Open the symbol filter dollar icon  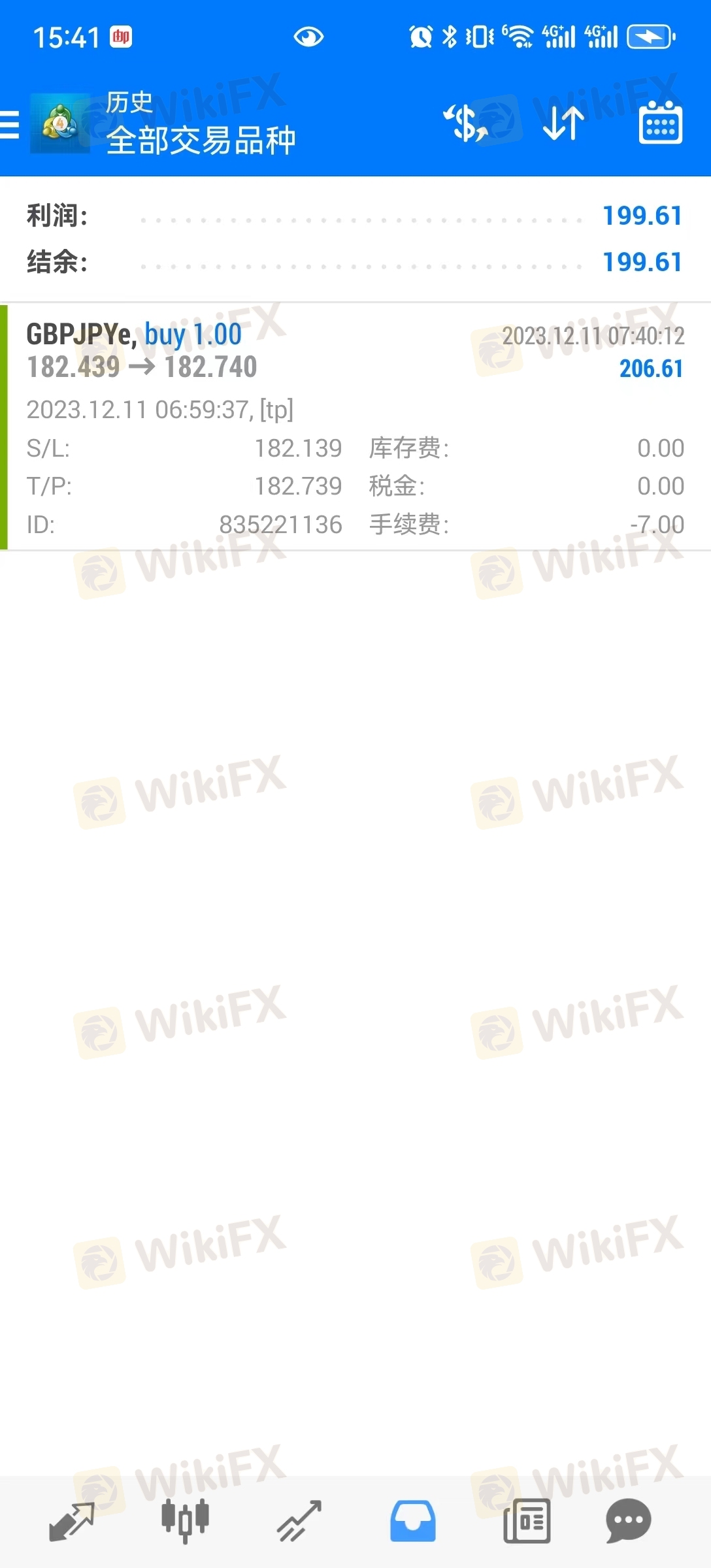pos(465,123)
